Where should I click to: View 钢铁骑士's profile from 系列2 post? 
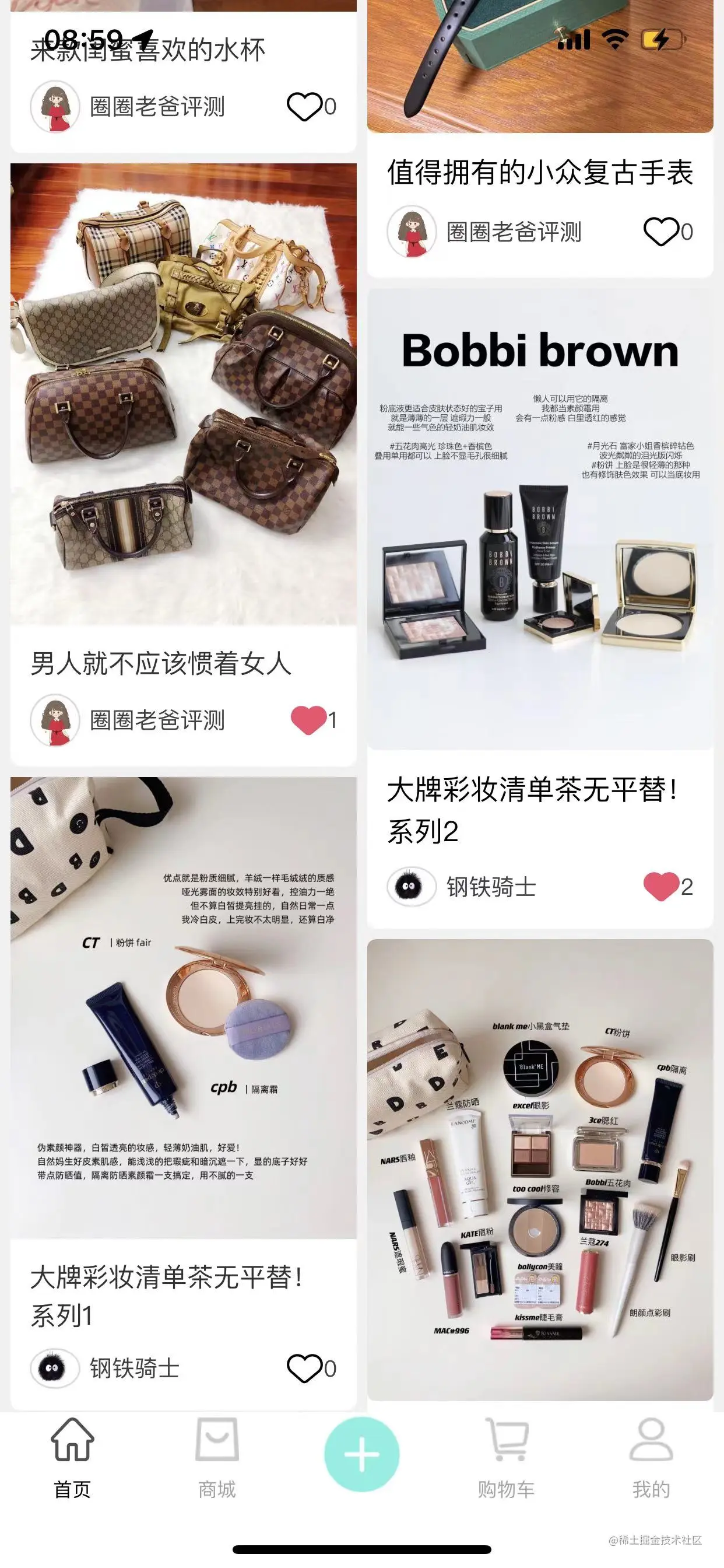point(412,886)
